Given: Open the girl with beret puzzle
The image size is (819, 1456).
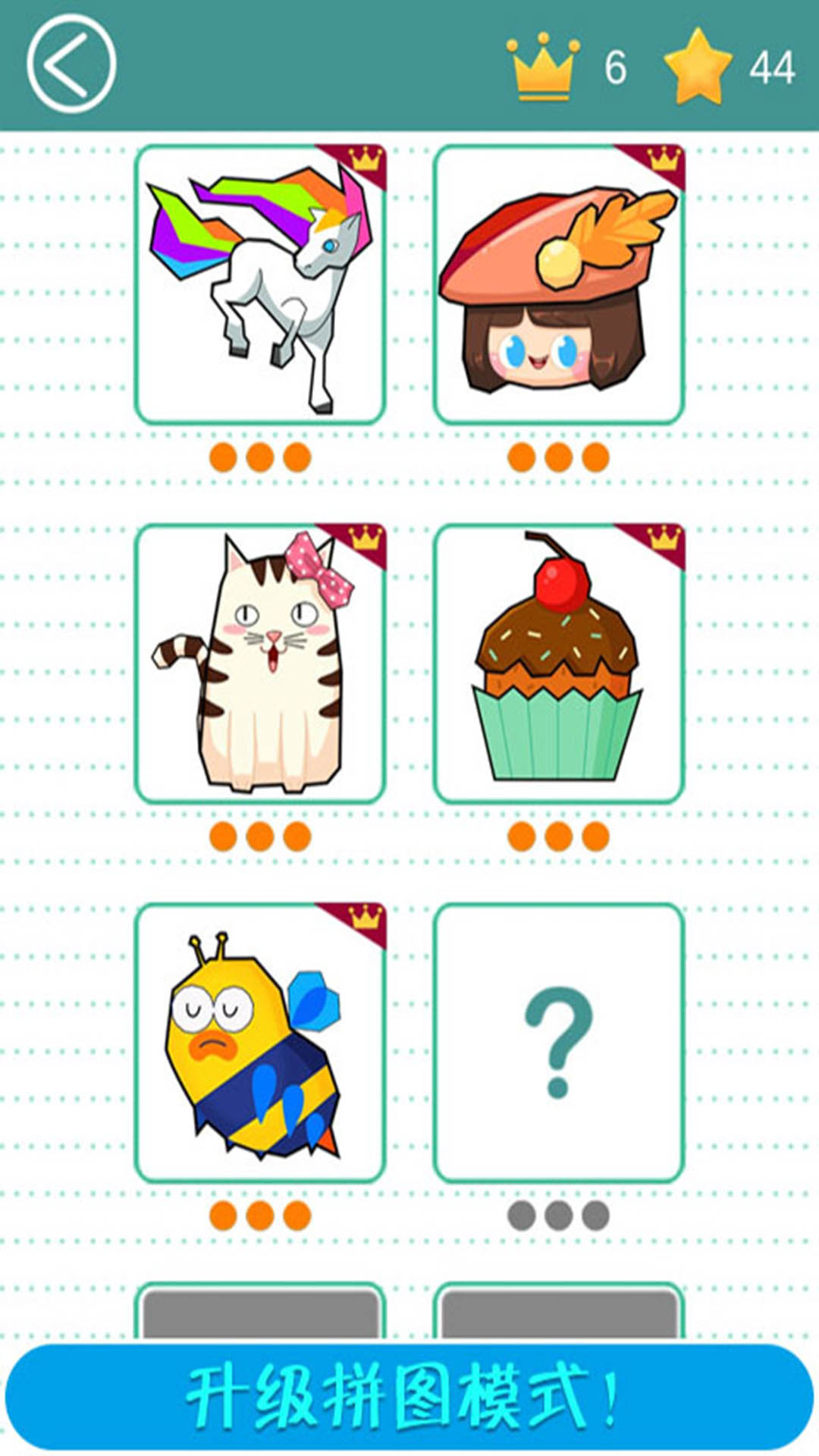Looking at the screenshot, I should coord(559,284).
